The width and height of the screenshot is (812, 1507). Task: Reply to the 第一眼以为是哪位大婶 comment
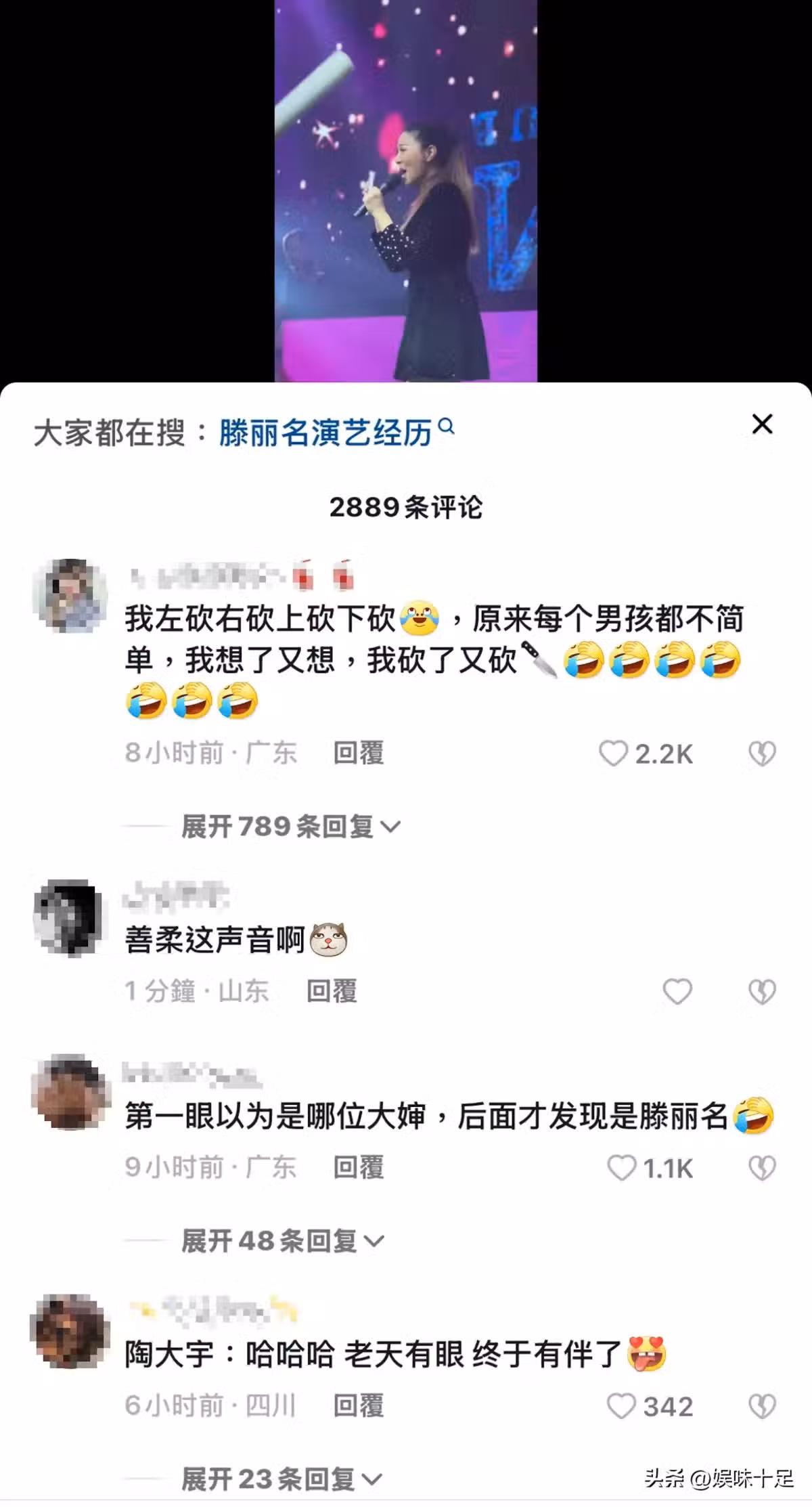(358, 1167)
